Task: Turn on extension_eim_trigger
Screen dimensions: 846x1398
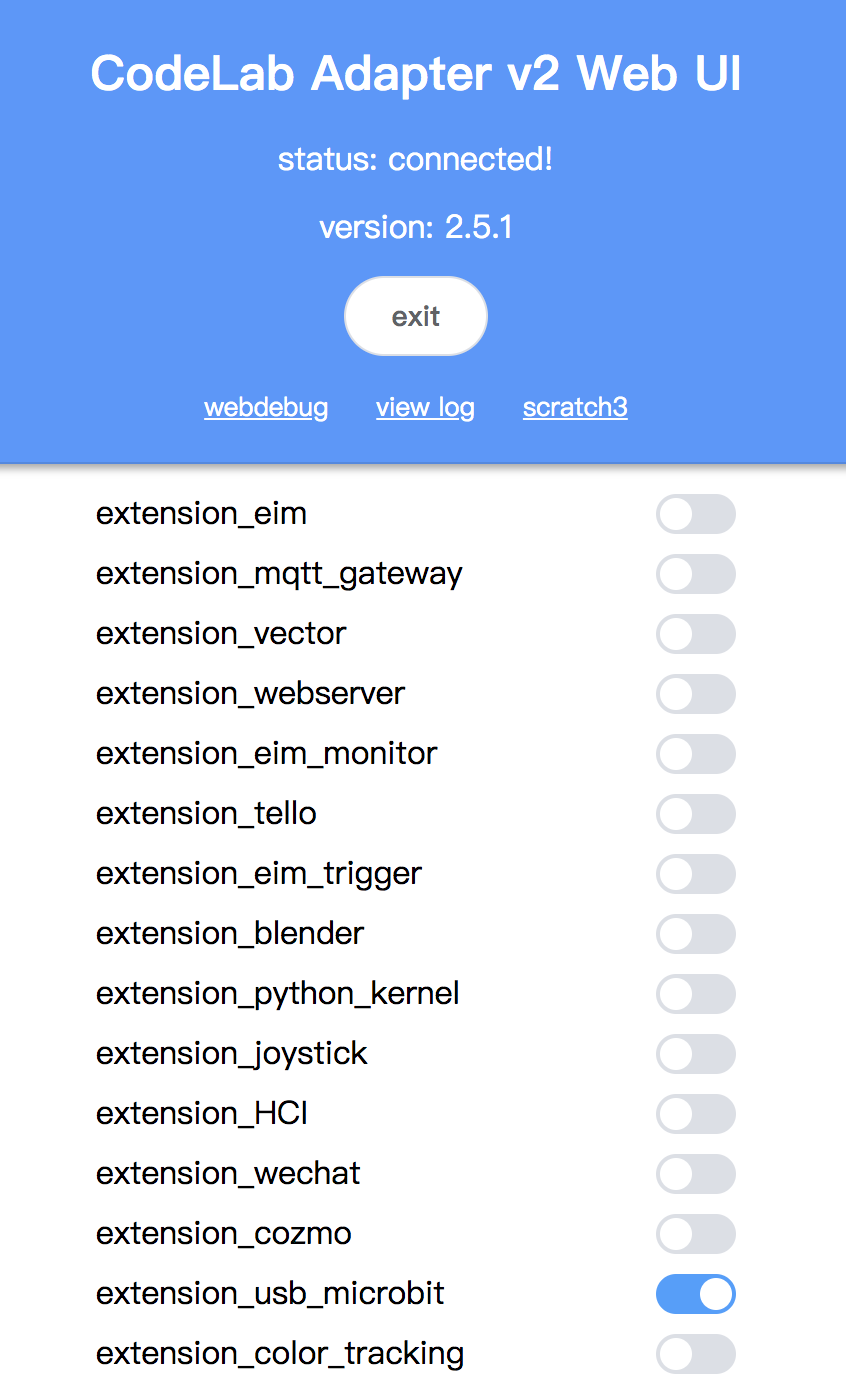Action: click(695, 874)
